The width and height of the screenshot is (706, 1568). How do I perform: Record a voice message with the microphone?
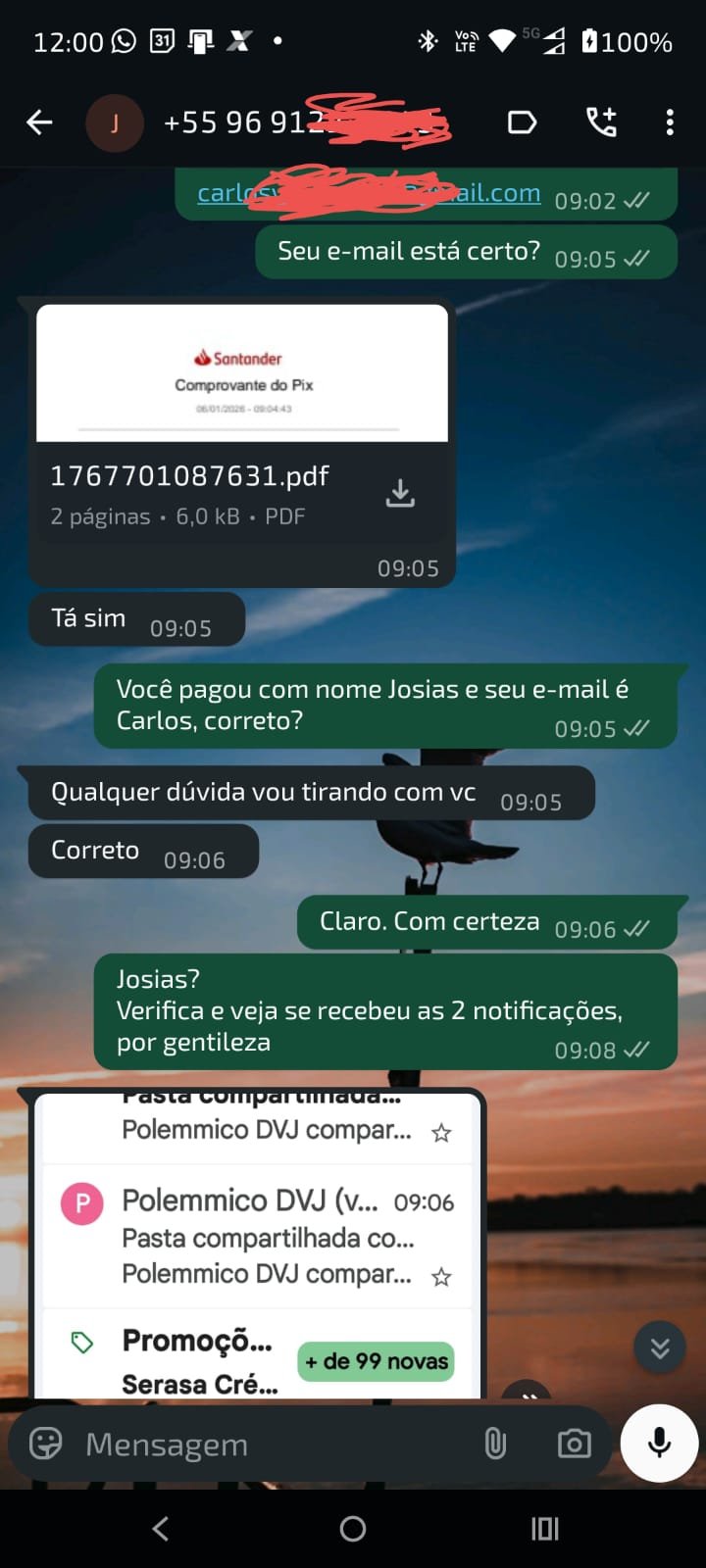(658, 1442)
